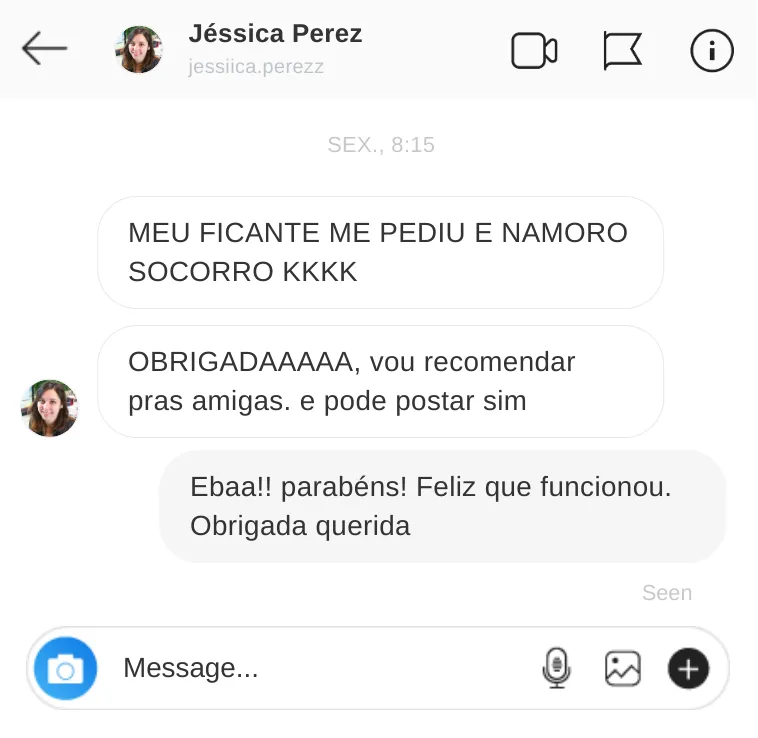The height and width of the screenshot is (738, 758).
Task: Open Jéssica Perez's profile from header
Action: click(274, 34)
